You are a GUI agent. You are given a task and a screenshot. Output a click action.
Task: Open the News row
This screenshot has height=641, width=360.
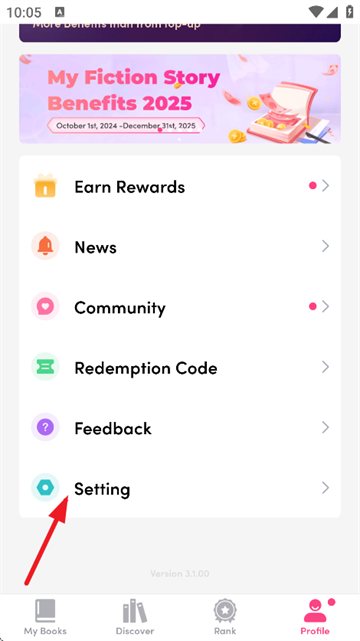[x=180, y=247]
